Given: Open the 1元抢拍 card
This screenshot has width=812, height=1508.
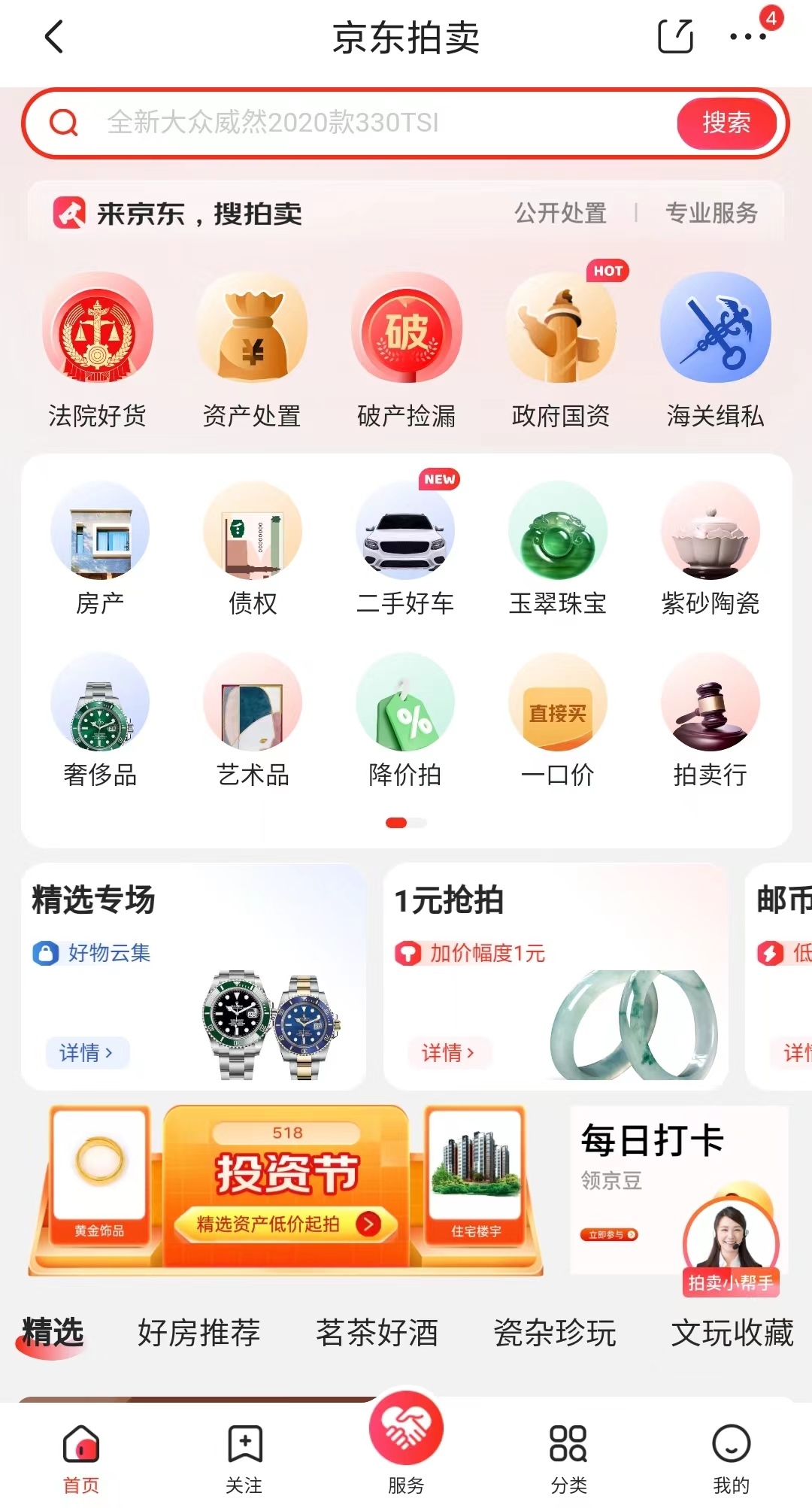Looking at the screenshot, I should 555,977.
